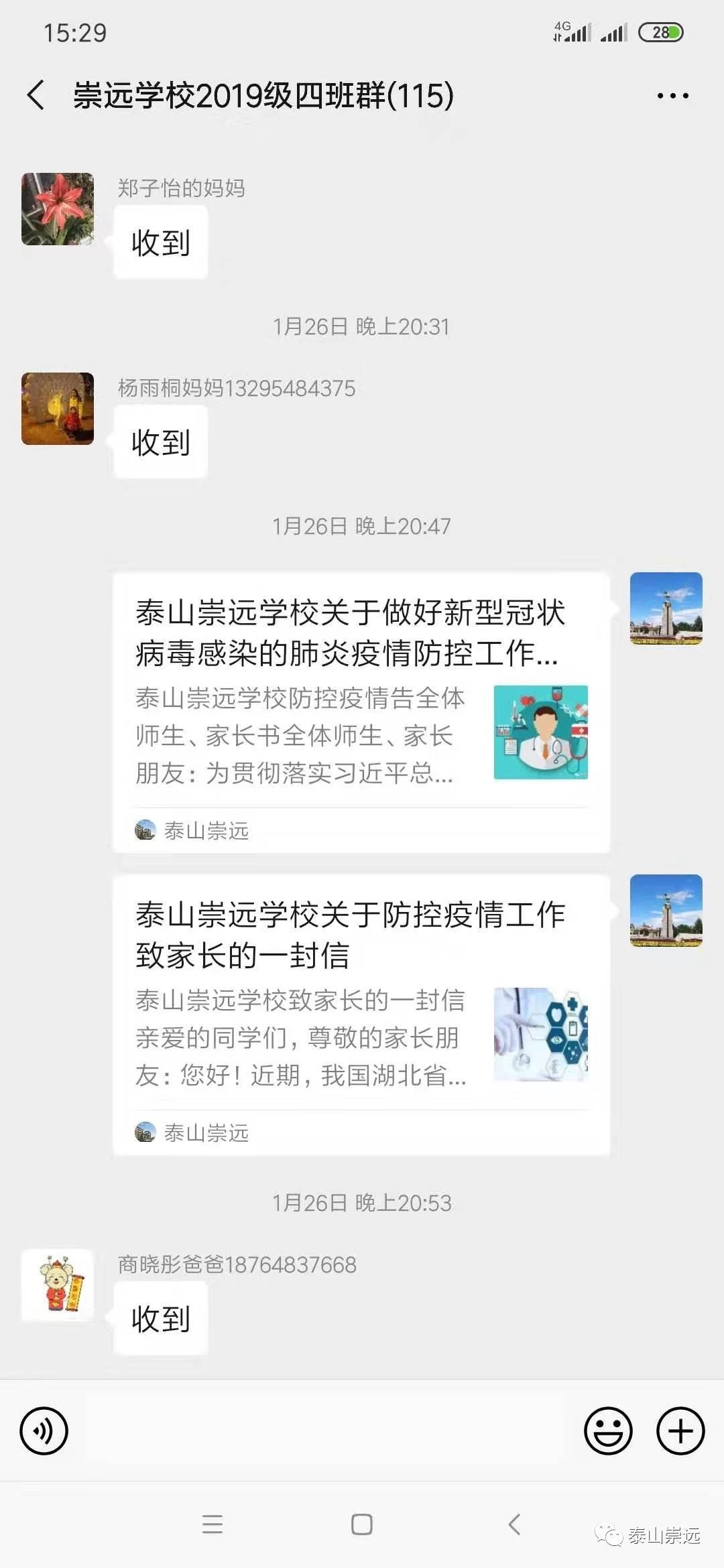View 商晓彤爸爸's profile avatar
Viewport: 724px width, 1568px height.
coord(58,1285)
